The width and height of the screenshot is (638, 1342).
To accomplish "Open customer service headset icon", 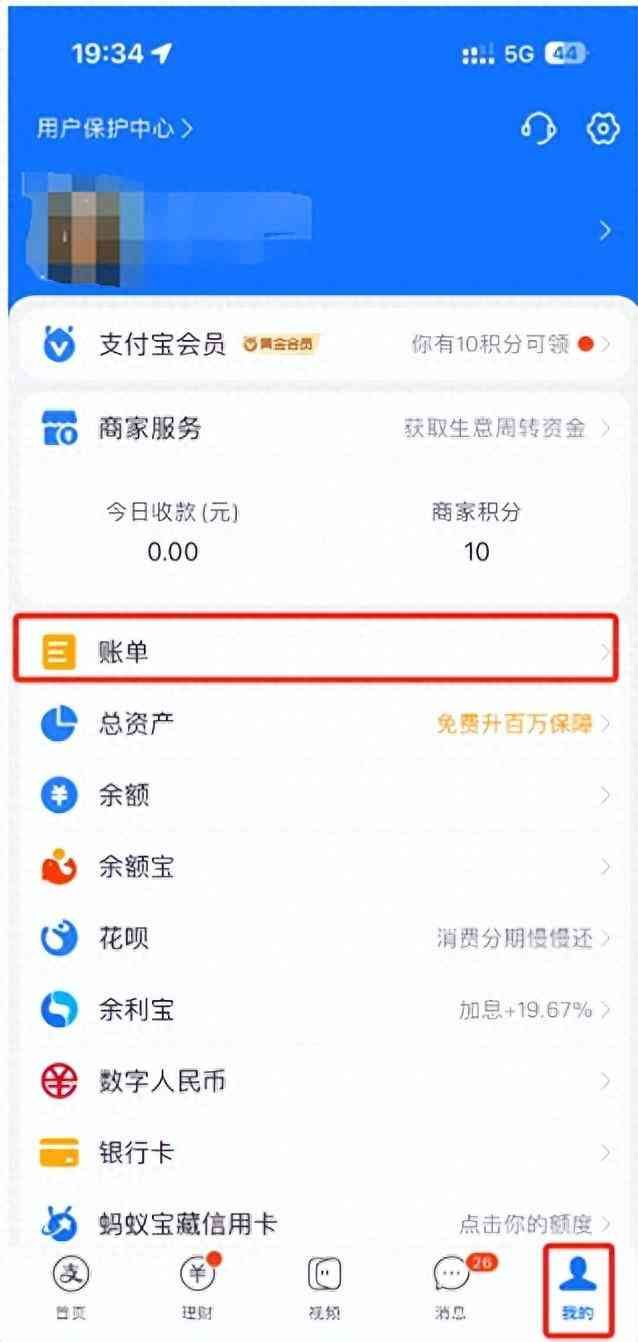I will 539,129.
